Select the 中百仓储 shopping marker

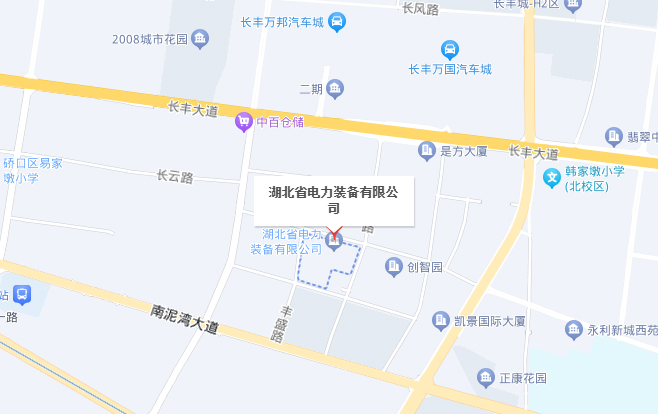click(243, 122)
